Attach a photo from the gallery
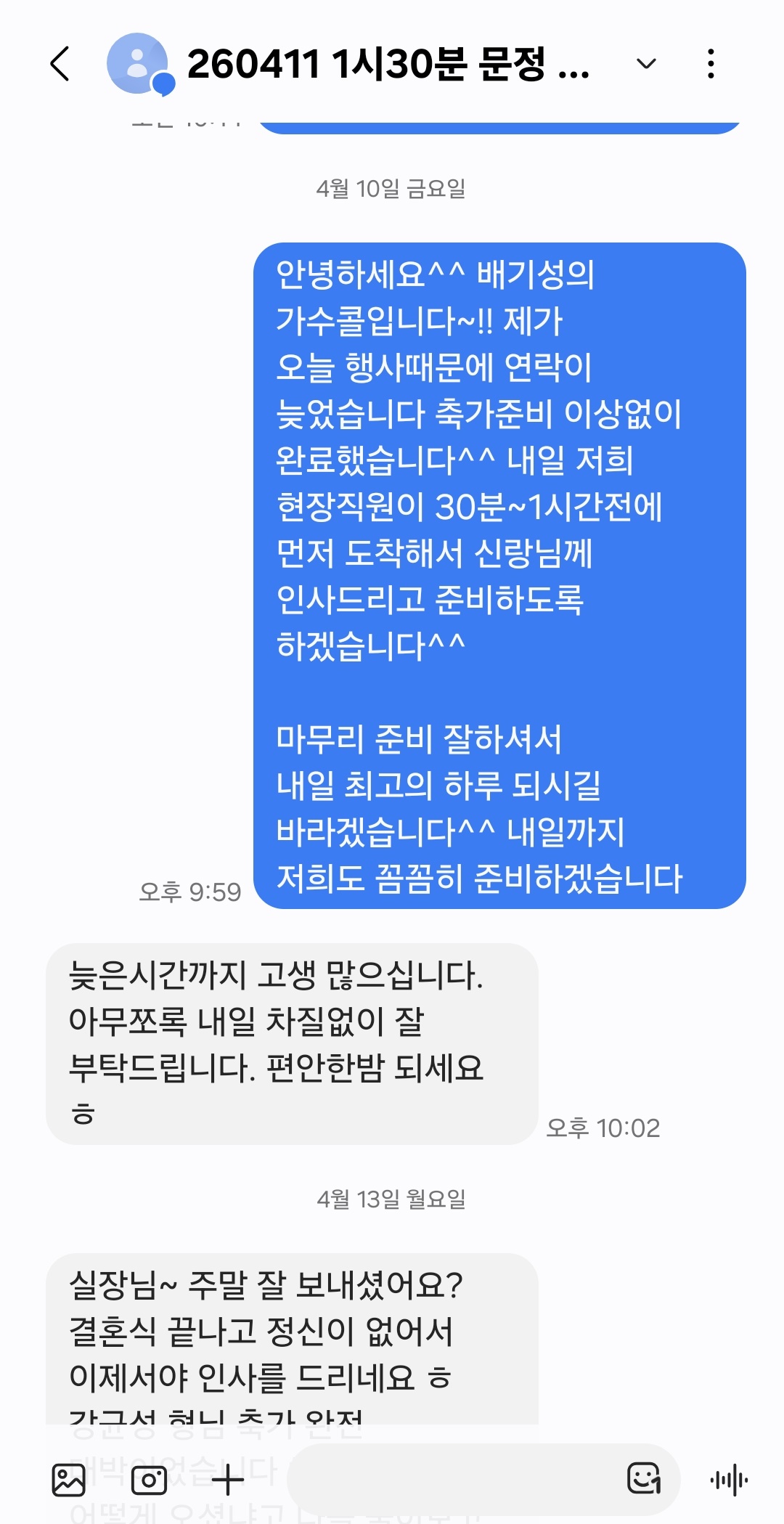Screen dimensions: 784x1524 pyautogui.click(x=69, y=1480)
